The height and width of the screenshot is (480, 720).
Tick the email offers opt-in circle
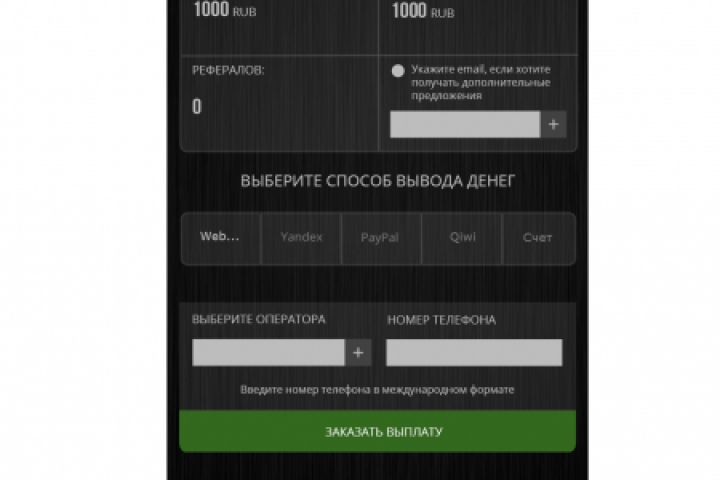(x=398, y=70)
